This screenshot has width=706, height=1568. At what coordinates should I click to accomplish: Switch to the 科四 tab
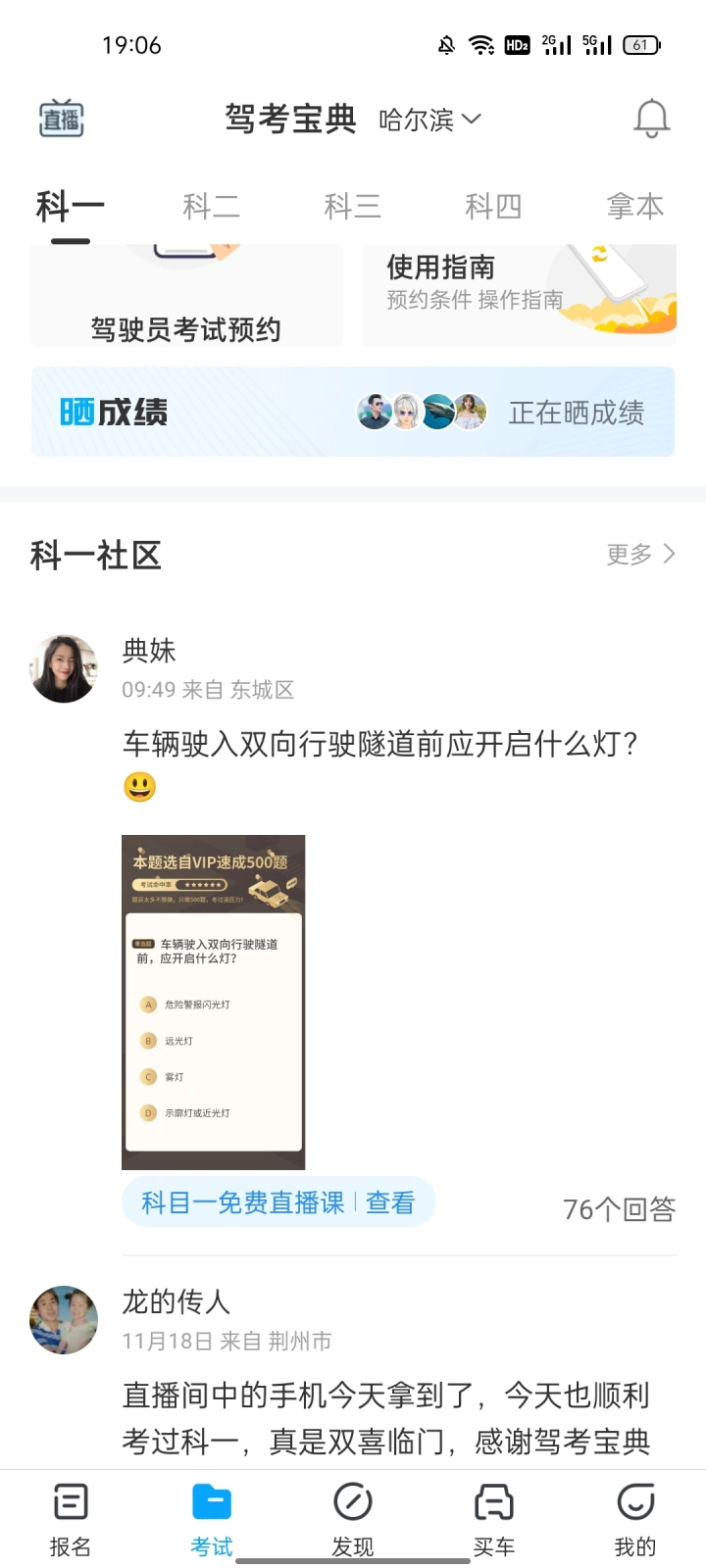493,207
